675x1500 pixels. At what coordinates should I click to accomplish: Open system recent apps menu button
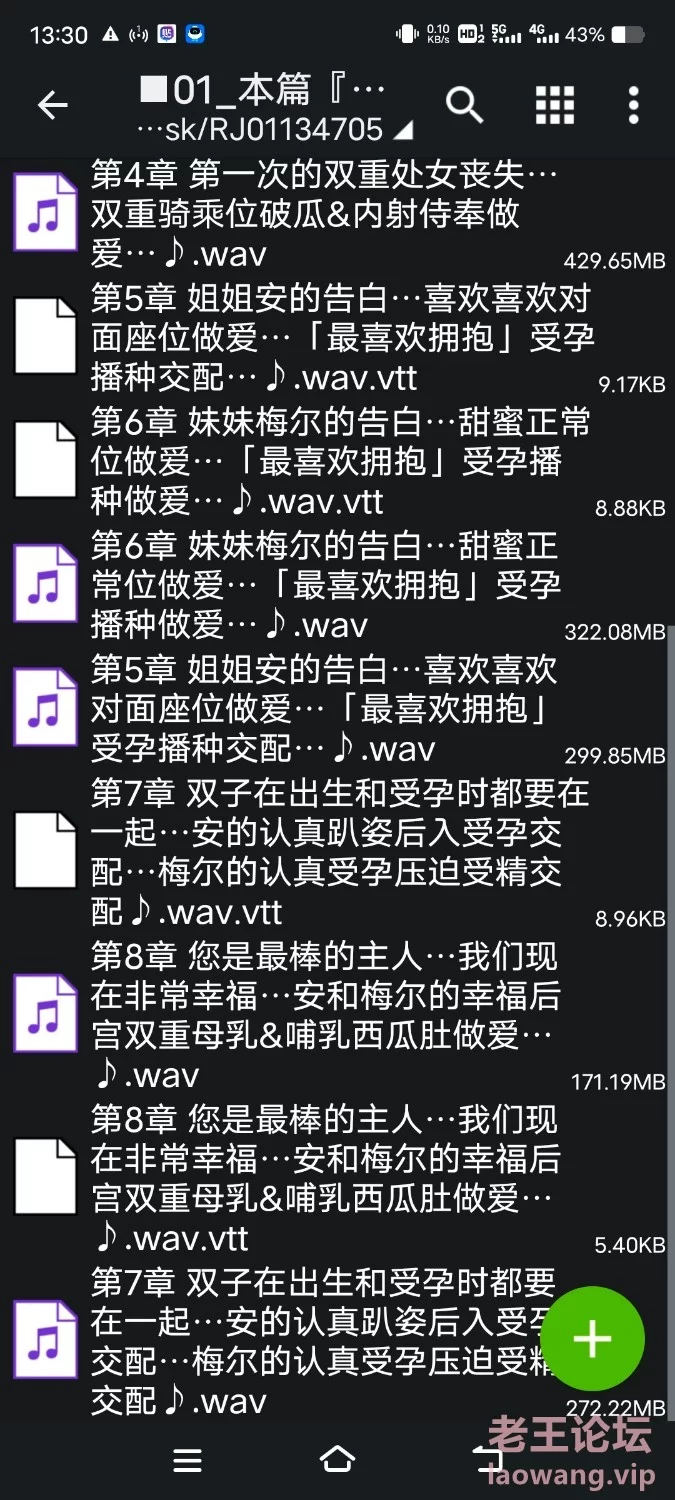point(187,1460)
